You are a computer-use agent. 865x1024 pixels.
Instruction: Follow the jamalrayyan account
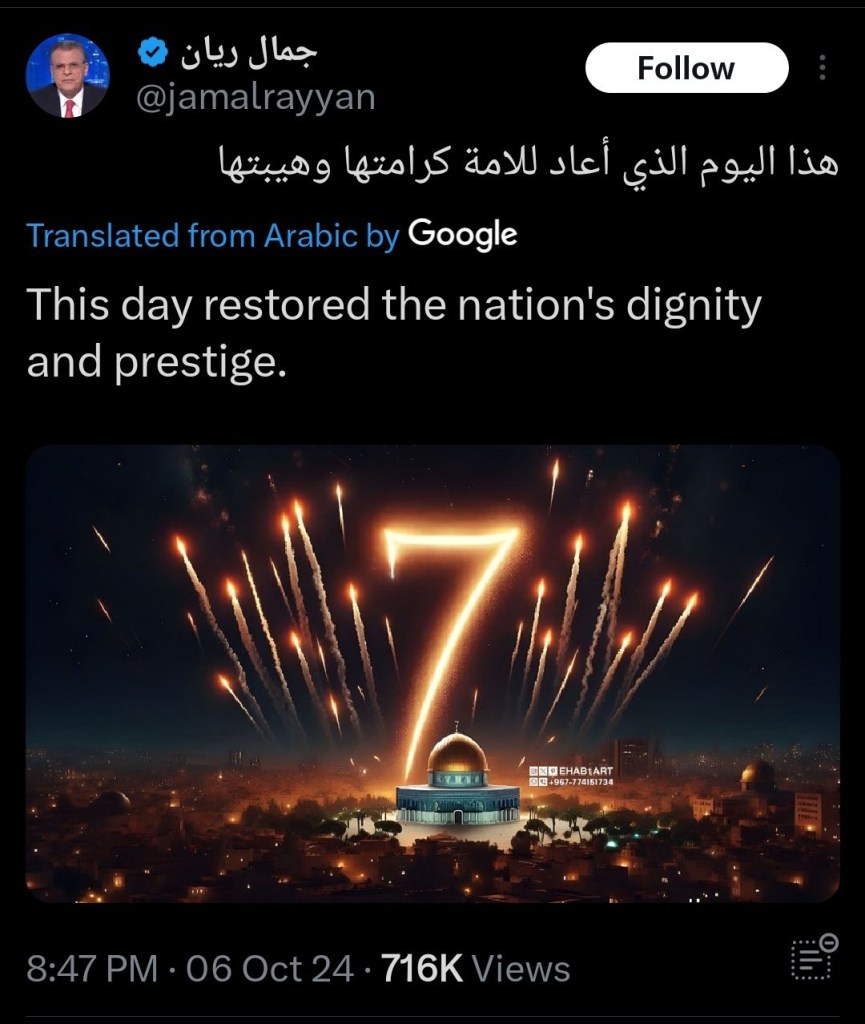(686, 68)
